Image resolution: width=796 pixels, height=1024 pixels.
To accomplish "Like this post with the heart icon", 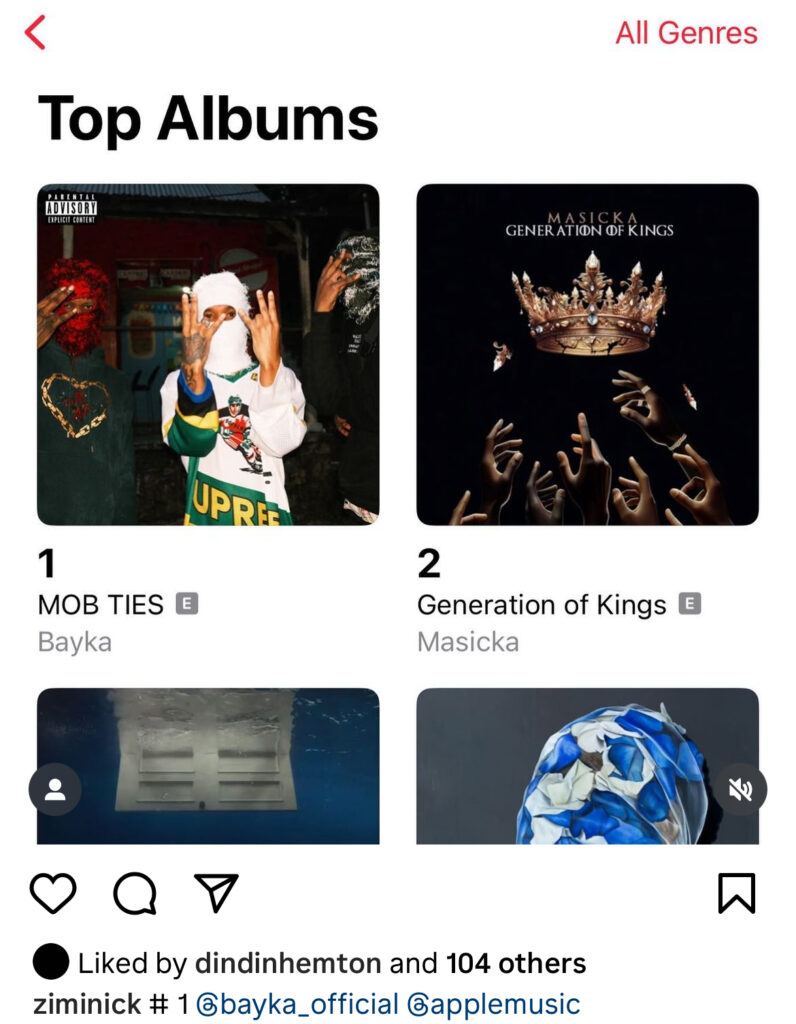I will pyautogui.click(x=53, y=893).
